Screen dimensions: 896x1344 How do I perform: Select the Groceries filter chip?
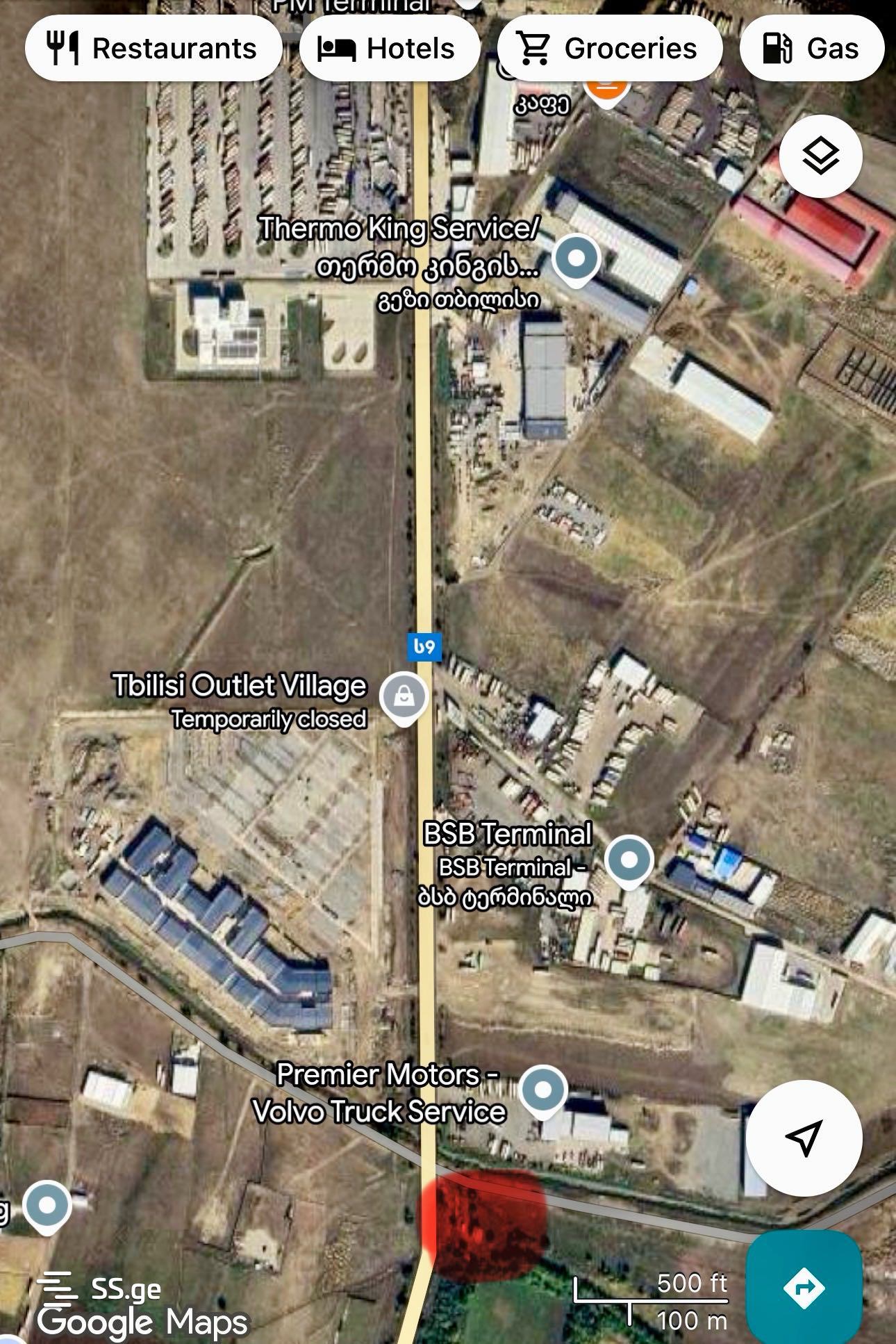(609, 49)
